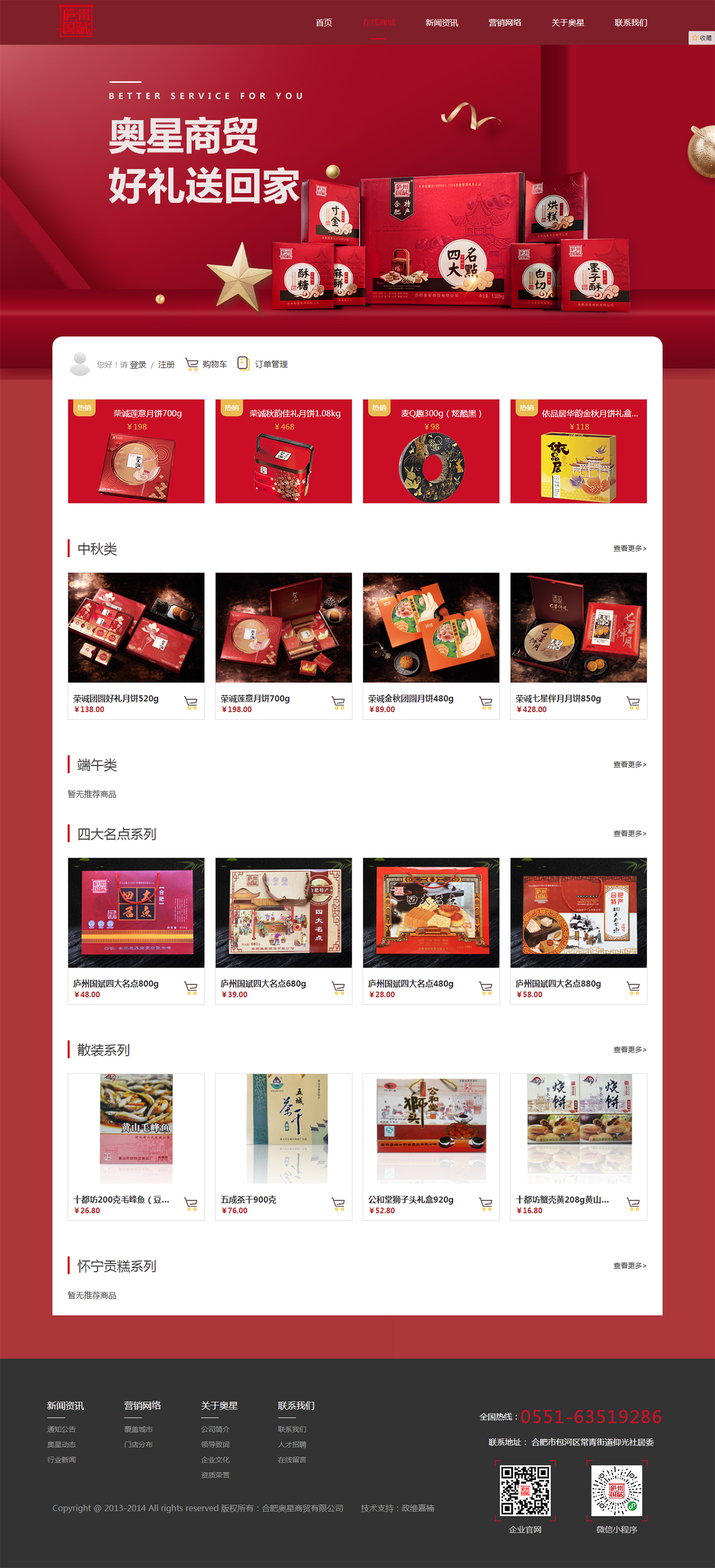The width and height of the screenshot is (715, 1568).
Task: Open the 购物车 shopping cart
Action: (206, 364)
